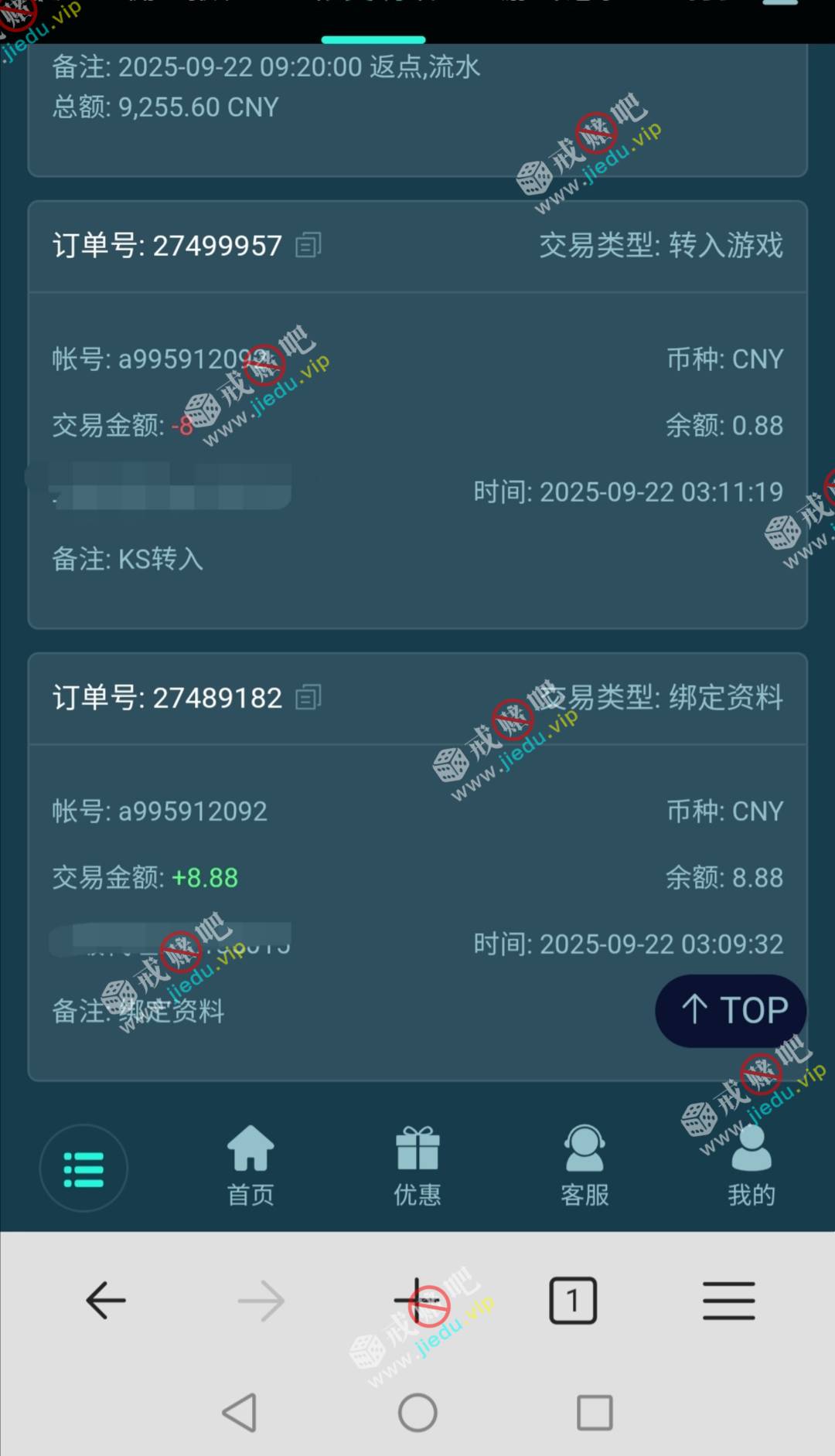Jump back up with the TOP button
The image size is (835, 1456).
click(x=731, y=1010)
